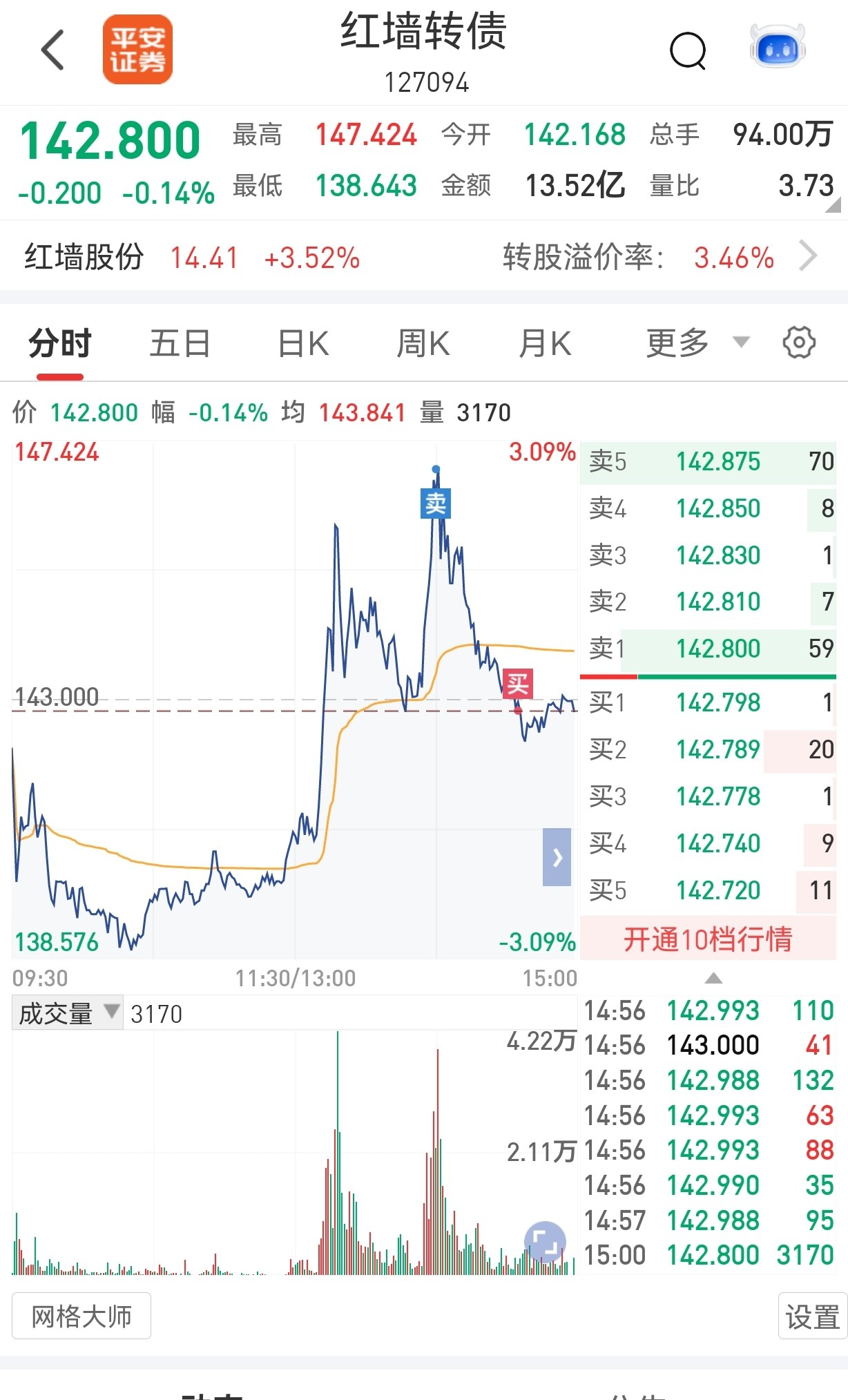Switch to the 五日 chart tab
The width and height of the screenshot is (848, 1400).
click(180, 343)
